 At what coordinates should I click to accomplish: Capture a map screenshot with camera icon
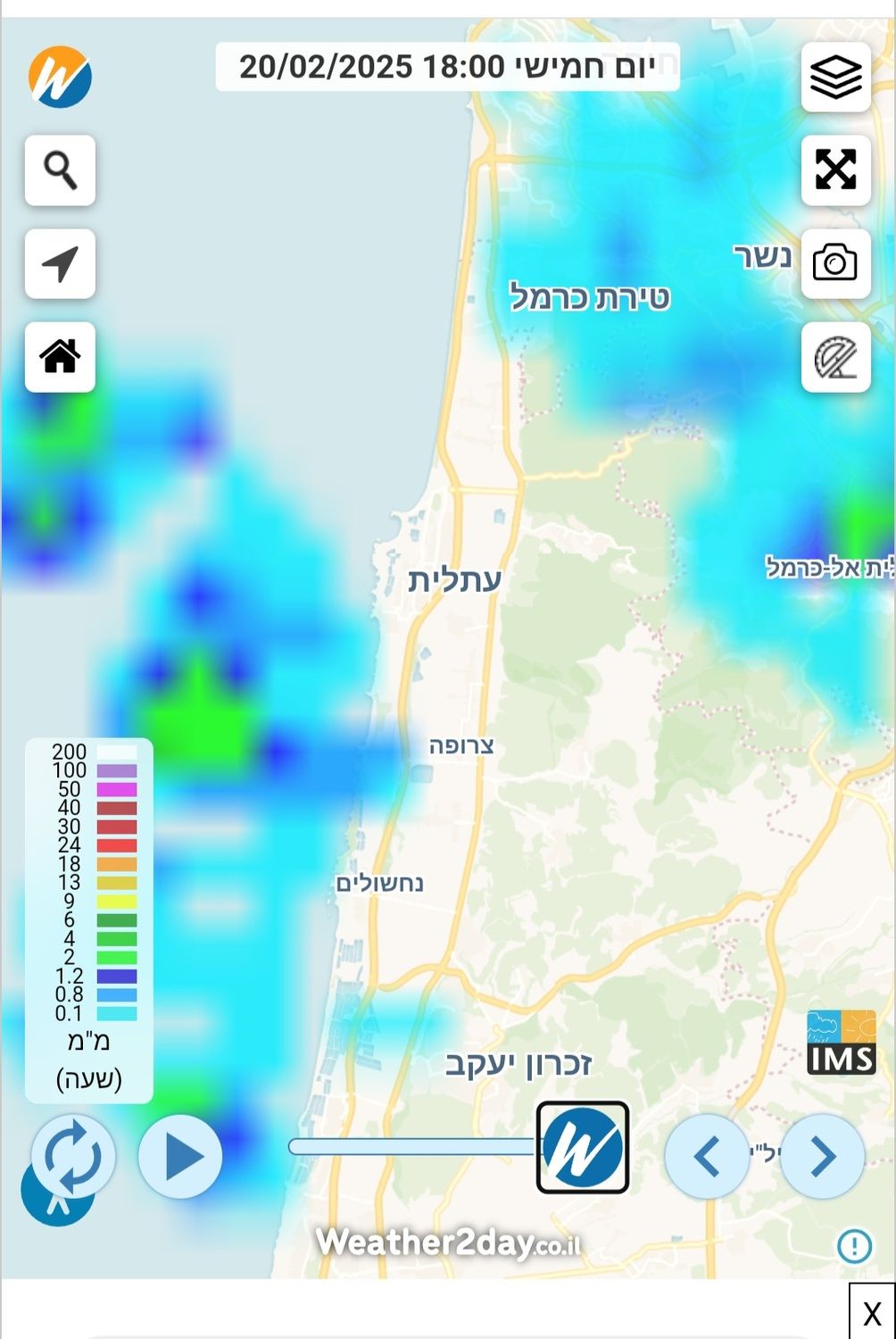(x=835, y=263)
